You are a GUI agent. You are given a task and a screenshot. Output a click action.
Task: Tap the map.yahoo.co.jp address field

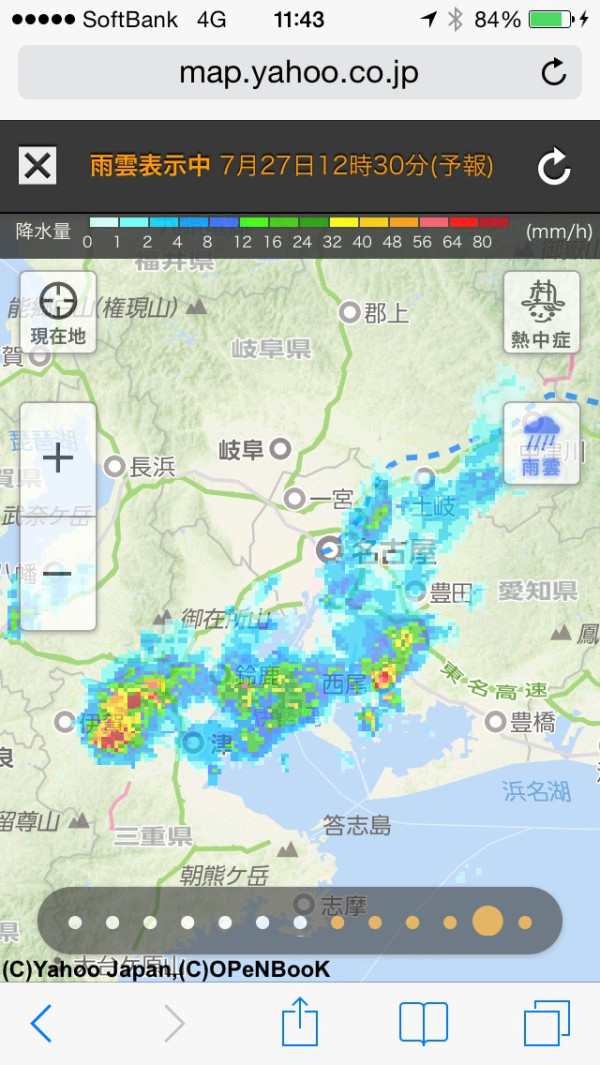tap(300, 72)
